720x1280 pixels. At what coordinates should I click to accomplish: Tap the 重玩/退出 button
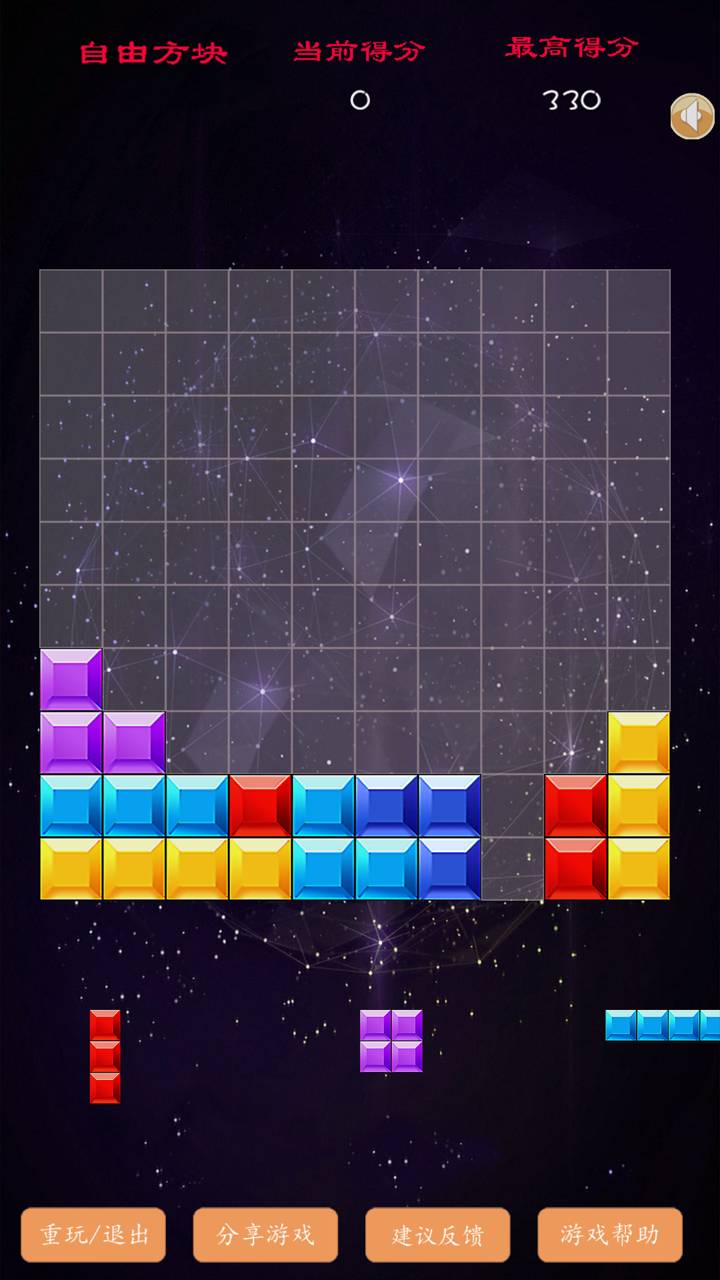[x=94, y=1234]
